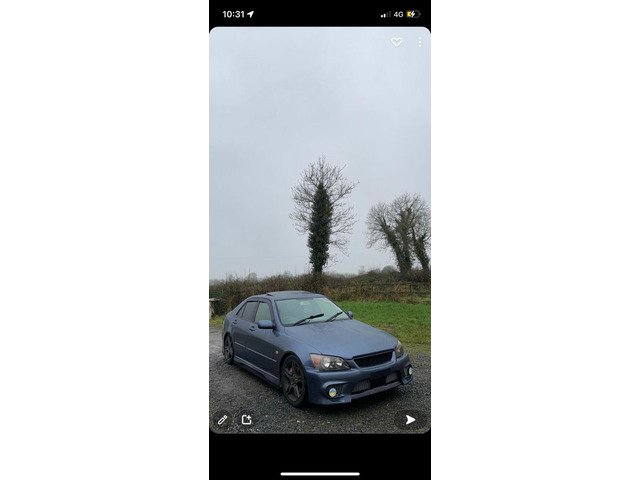Send the snap with the arrow button
Viewport: 640px width, 480px height.
pos(410,419)
